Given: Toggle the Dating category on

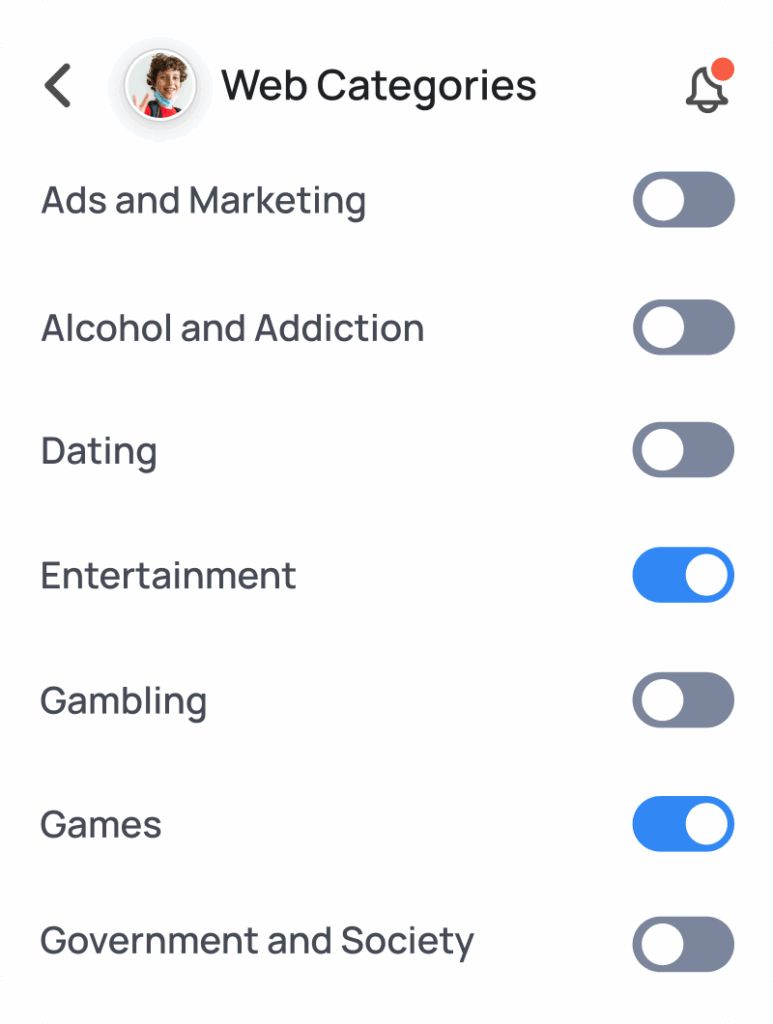Looking at the screenshot, I should [683, 450].
